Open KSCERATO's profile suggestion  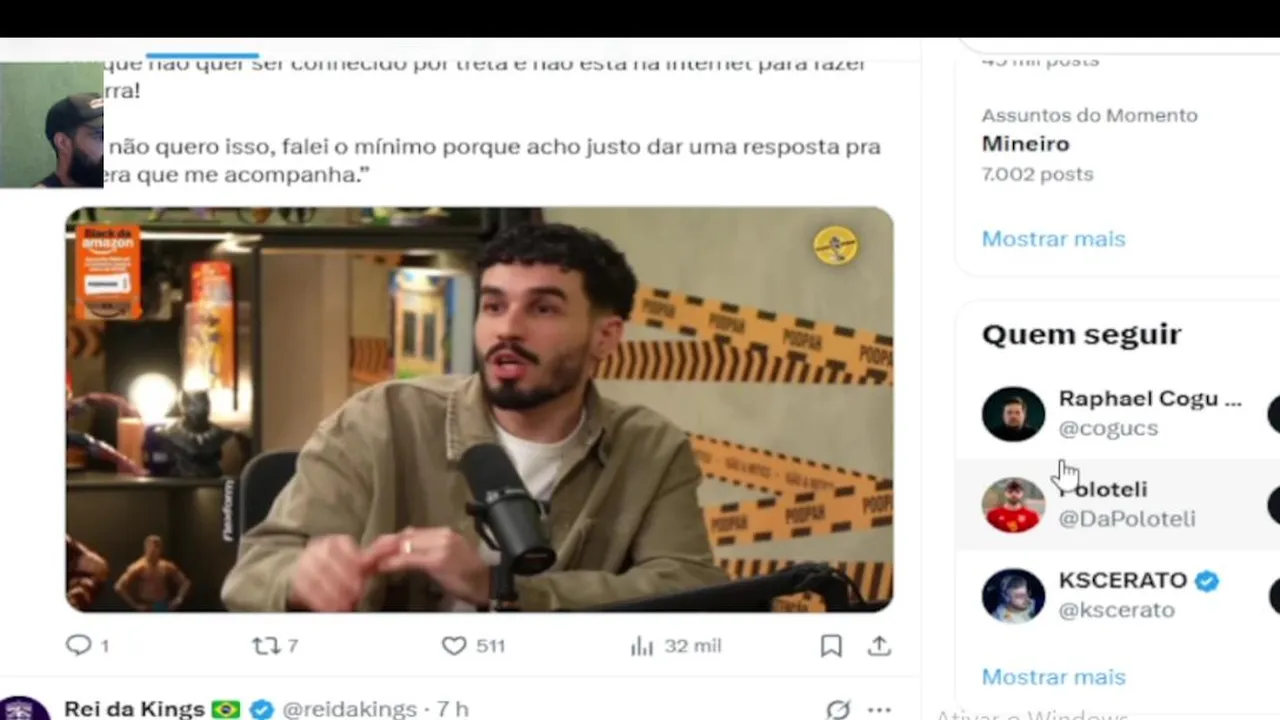point(1122,581)
